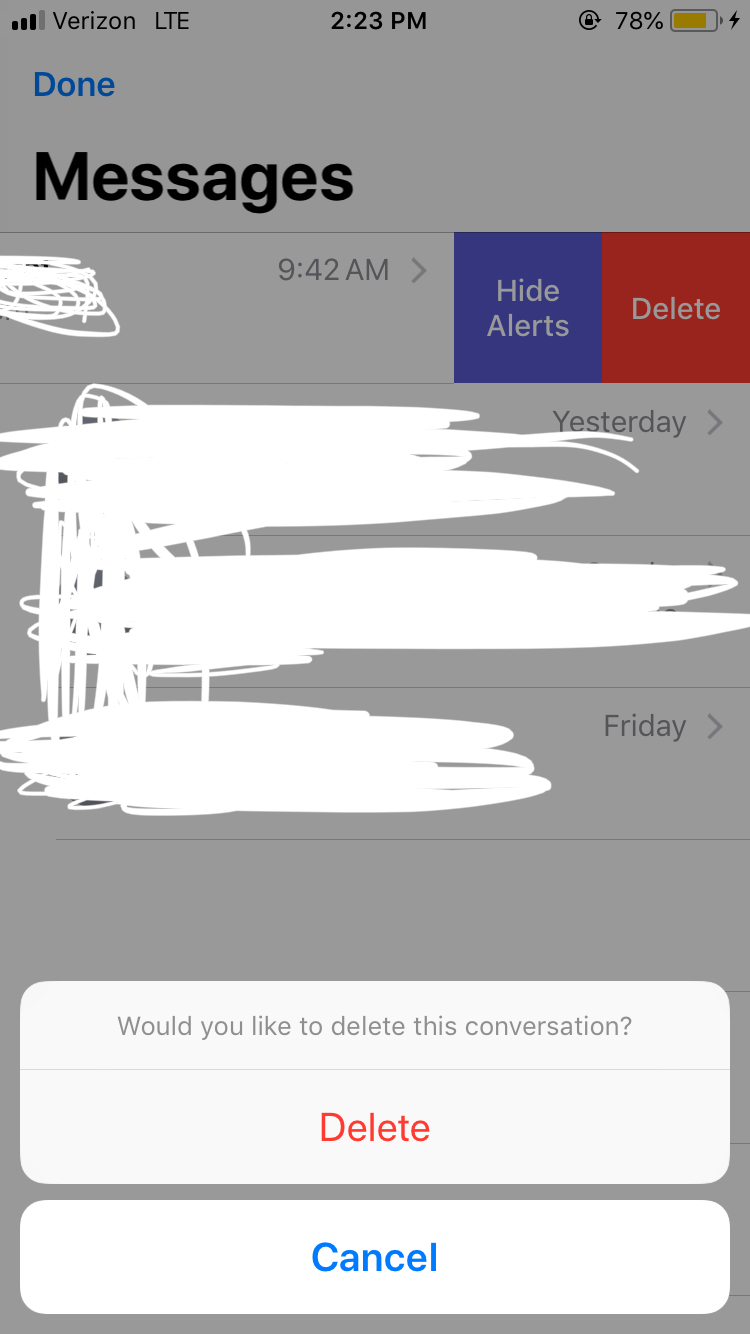Screen dimensions: 750x1334
Task: Tap the Messages screen title
Action: [193, 177]
